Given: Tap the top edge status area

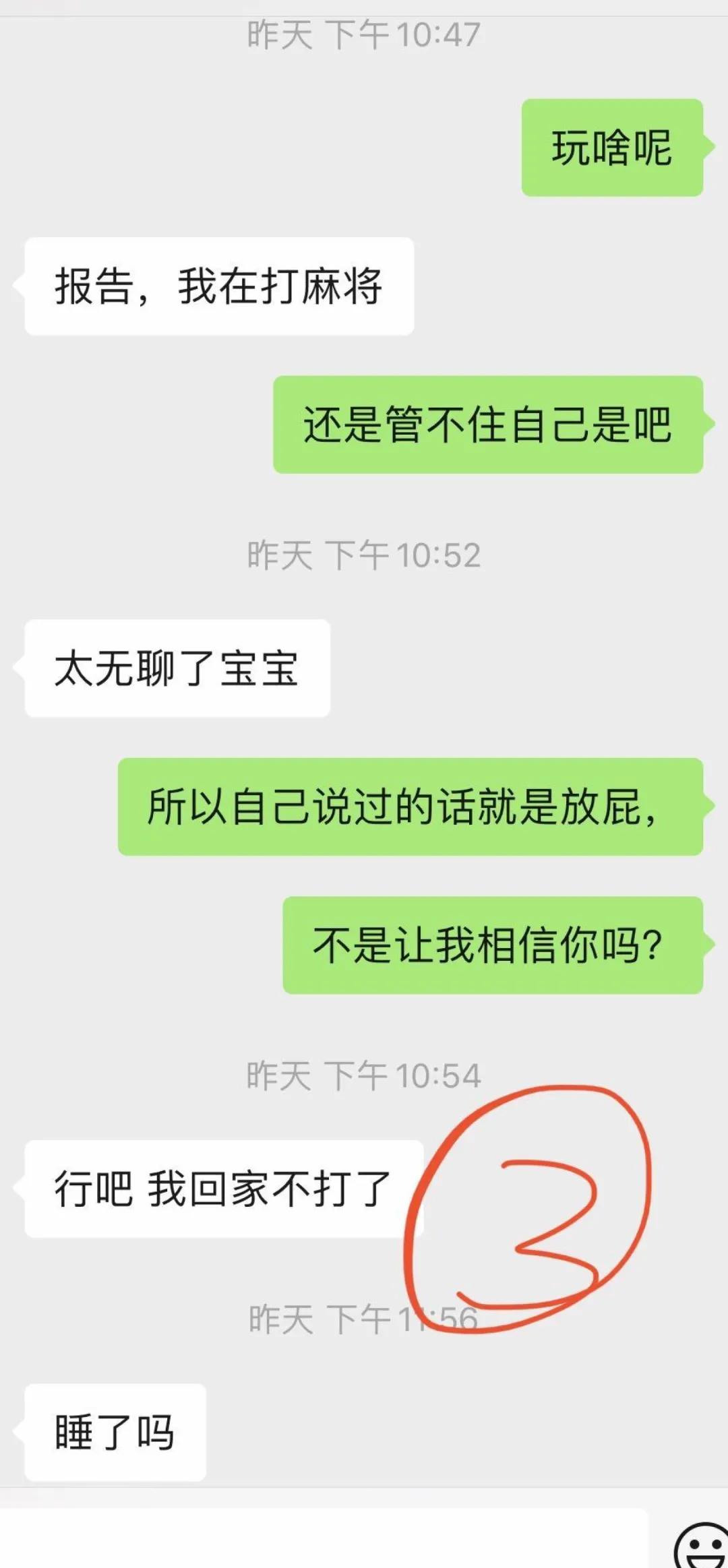Looking at the screenshot, I should (364, 5).
